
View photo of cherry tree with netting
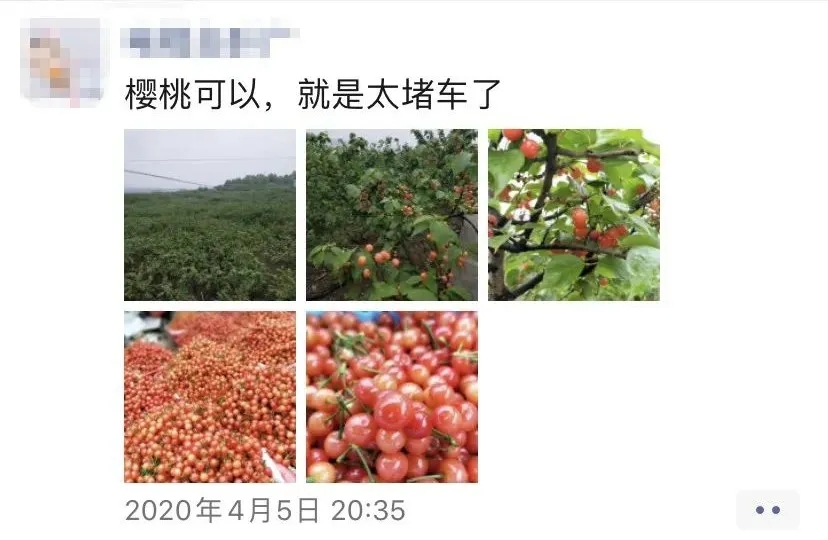coord(392,215)
